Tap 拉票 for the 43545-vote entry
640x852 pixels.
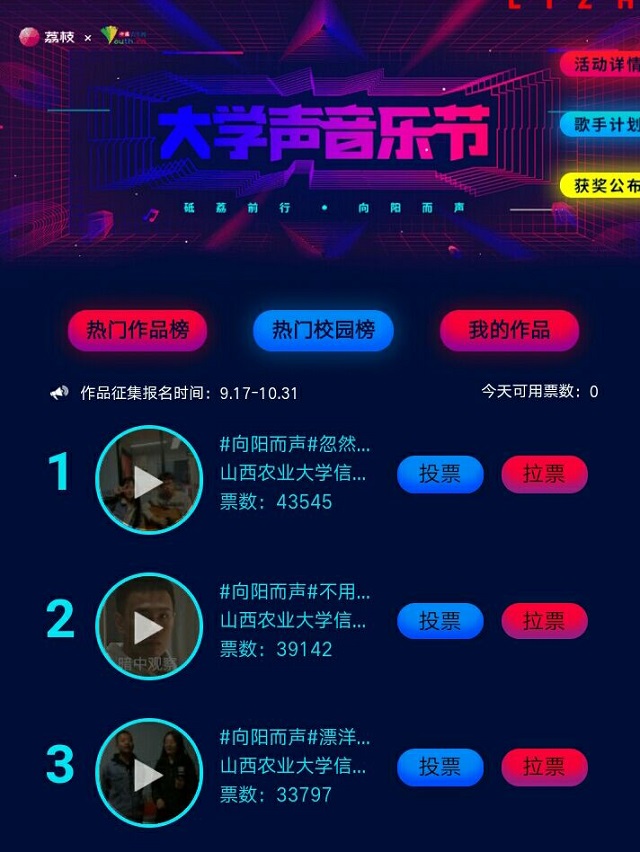click(544, 474)
